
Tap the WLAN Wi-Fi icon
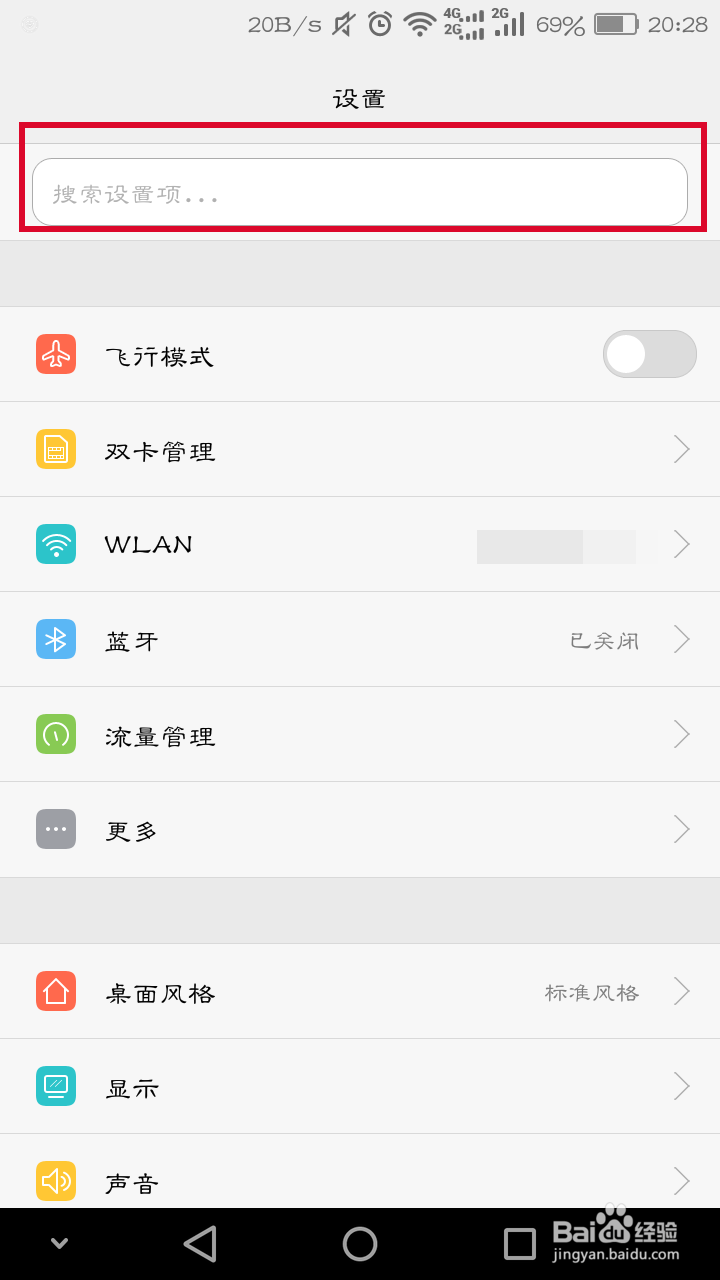[x=55, y=544]
